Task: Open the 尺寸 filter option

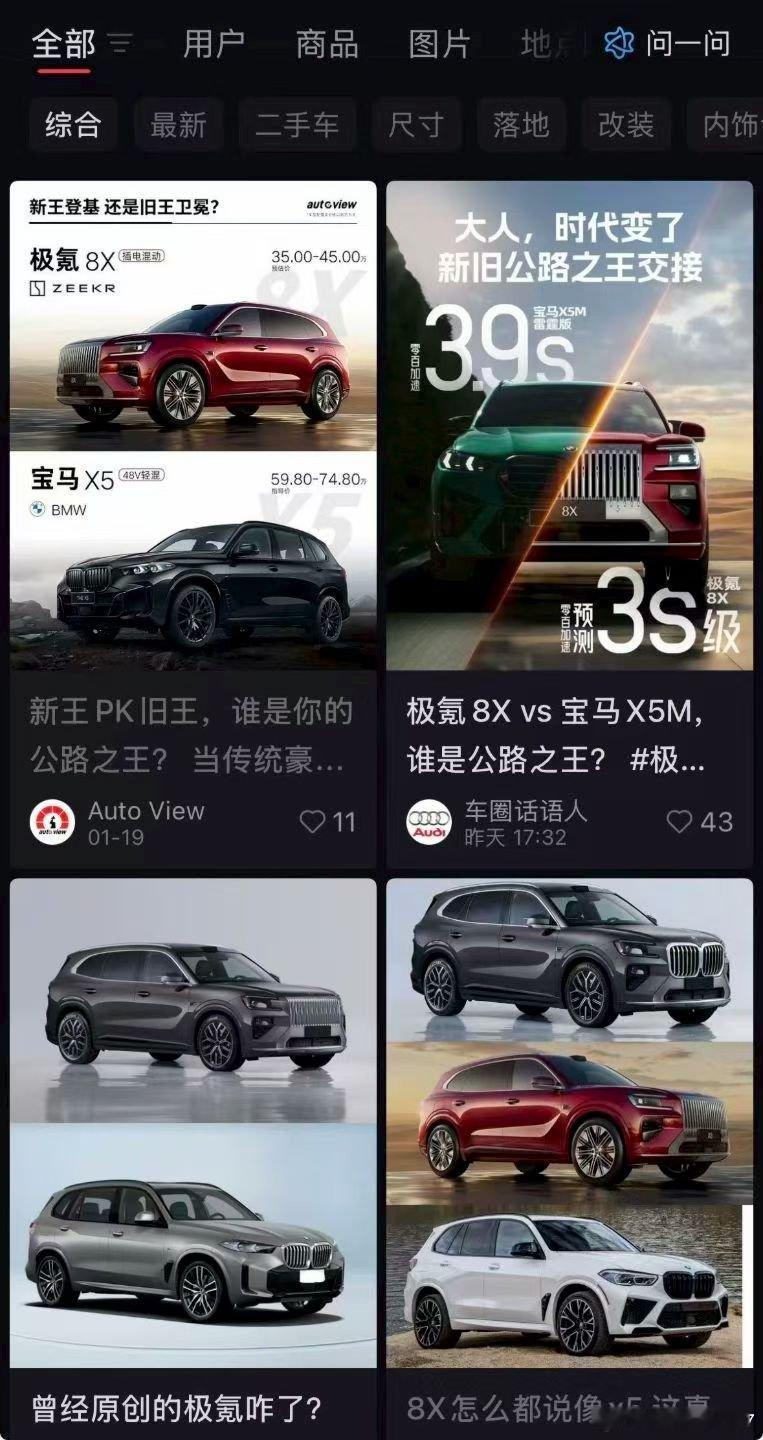Action: (x=416, y=125)
